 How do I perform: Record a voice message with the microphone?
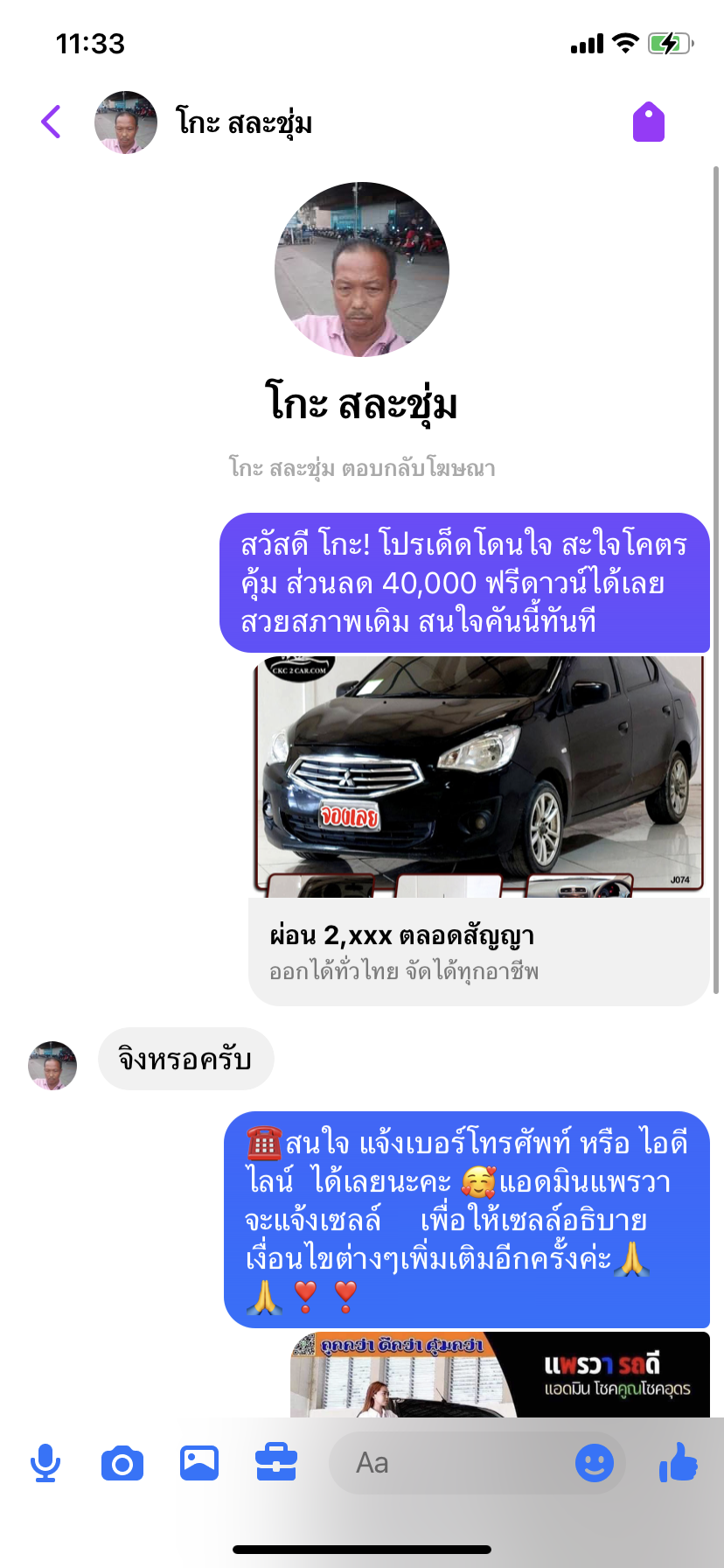[45, 1463]
